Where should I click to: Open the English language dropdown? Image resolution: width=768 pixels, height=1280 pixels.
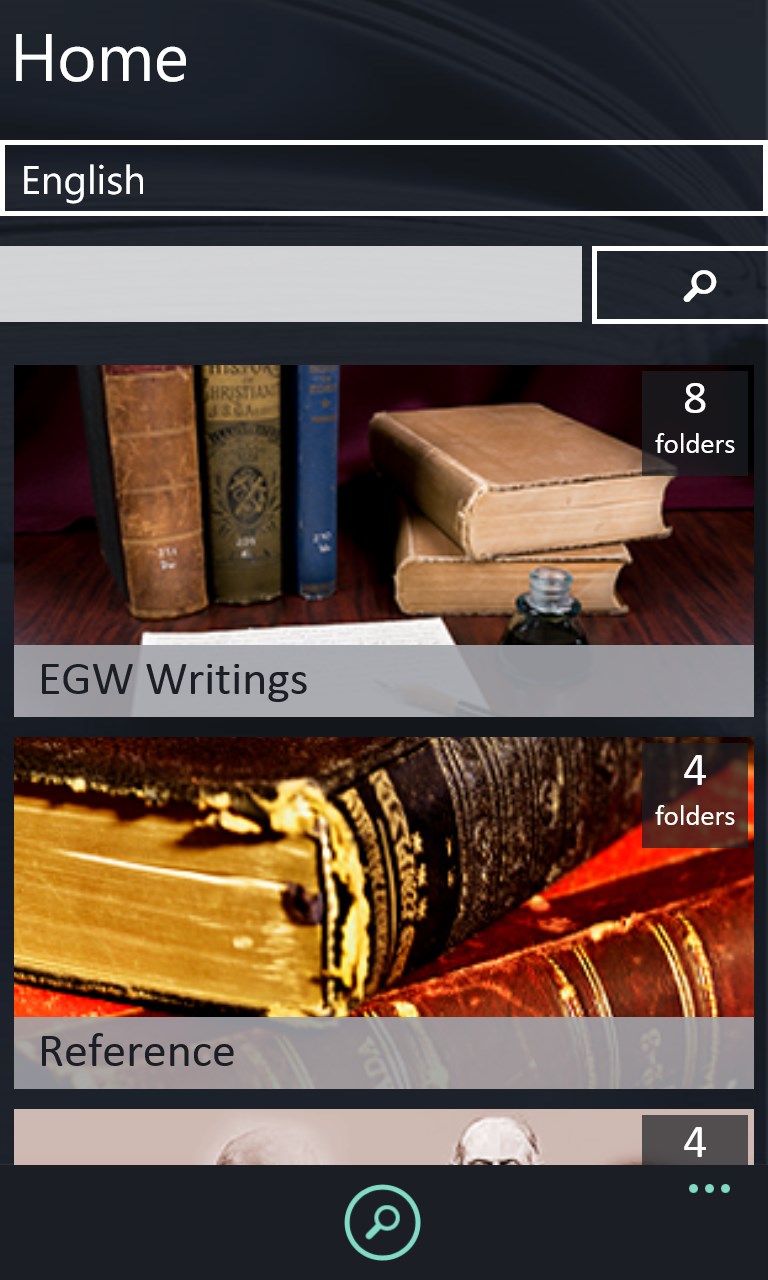pos(383,179)
